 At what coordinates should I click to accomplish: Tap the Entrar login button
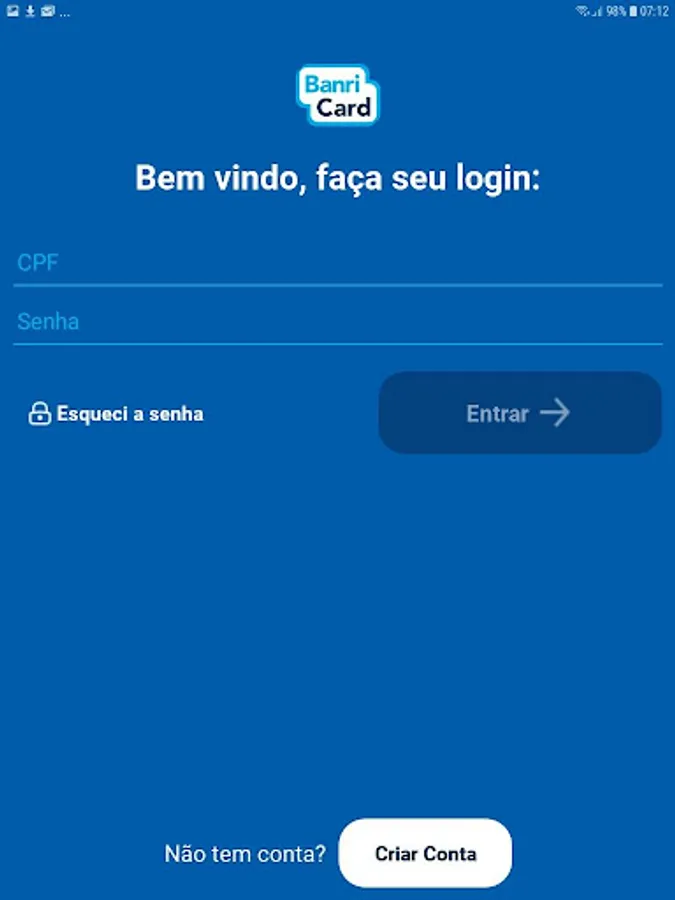coord(519,413)
